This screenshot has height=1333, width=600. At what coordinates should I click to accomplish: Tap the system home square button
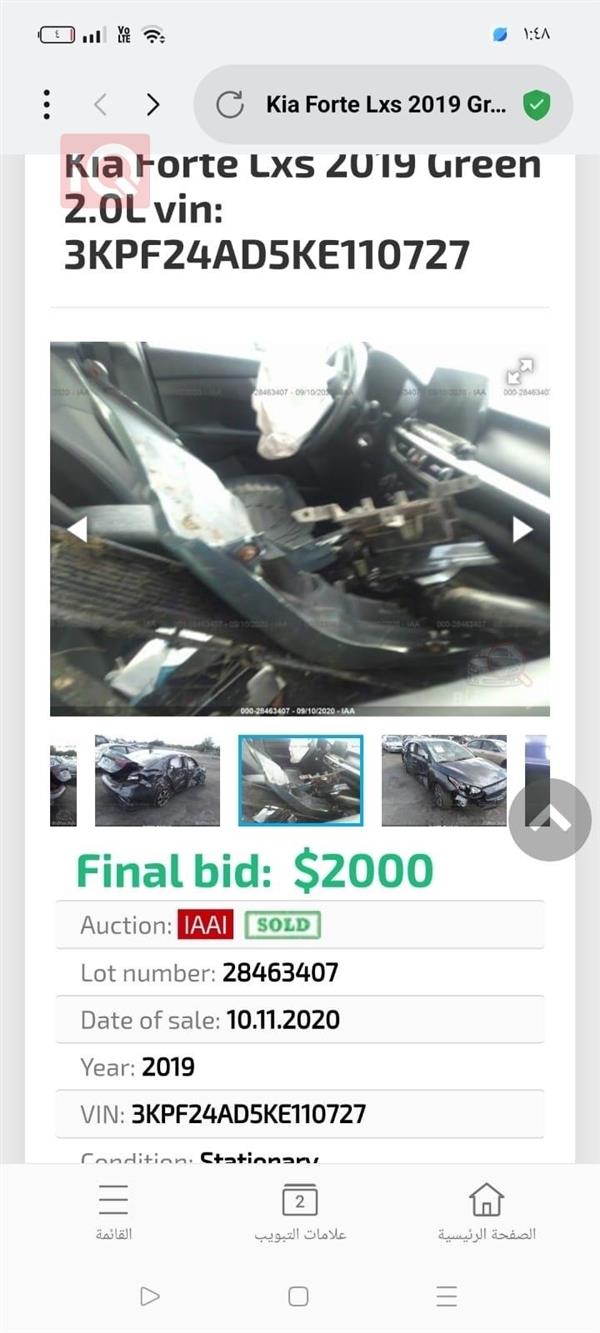[298, 1296]
